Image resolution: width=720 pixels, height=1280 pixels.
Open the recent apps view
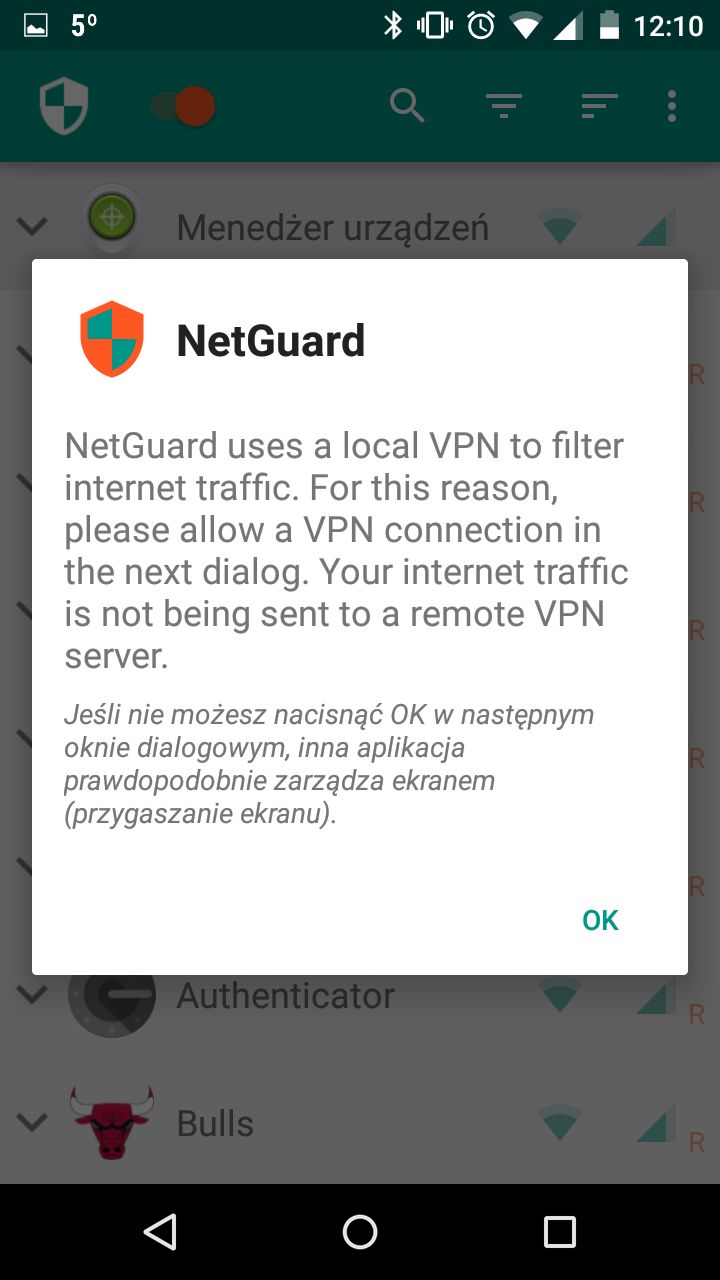560,1232
